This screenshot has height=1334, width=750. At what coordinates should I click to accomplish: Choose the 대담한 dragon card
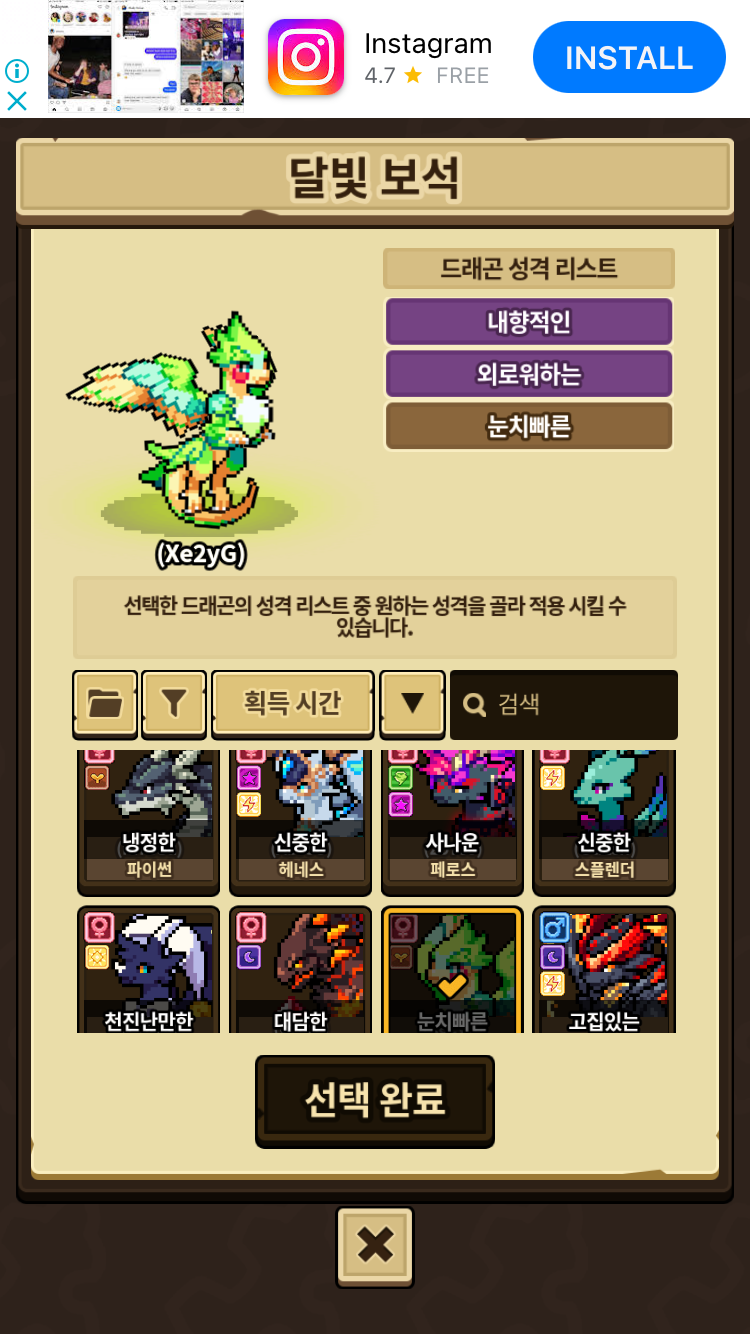[x=300, y=969]
